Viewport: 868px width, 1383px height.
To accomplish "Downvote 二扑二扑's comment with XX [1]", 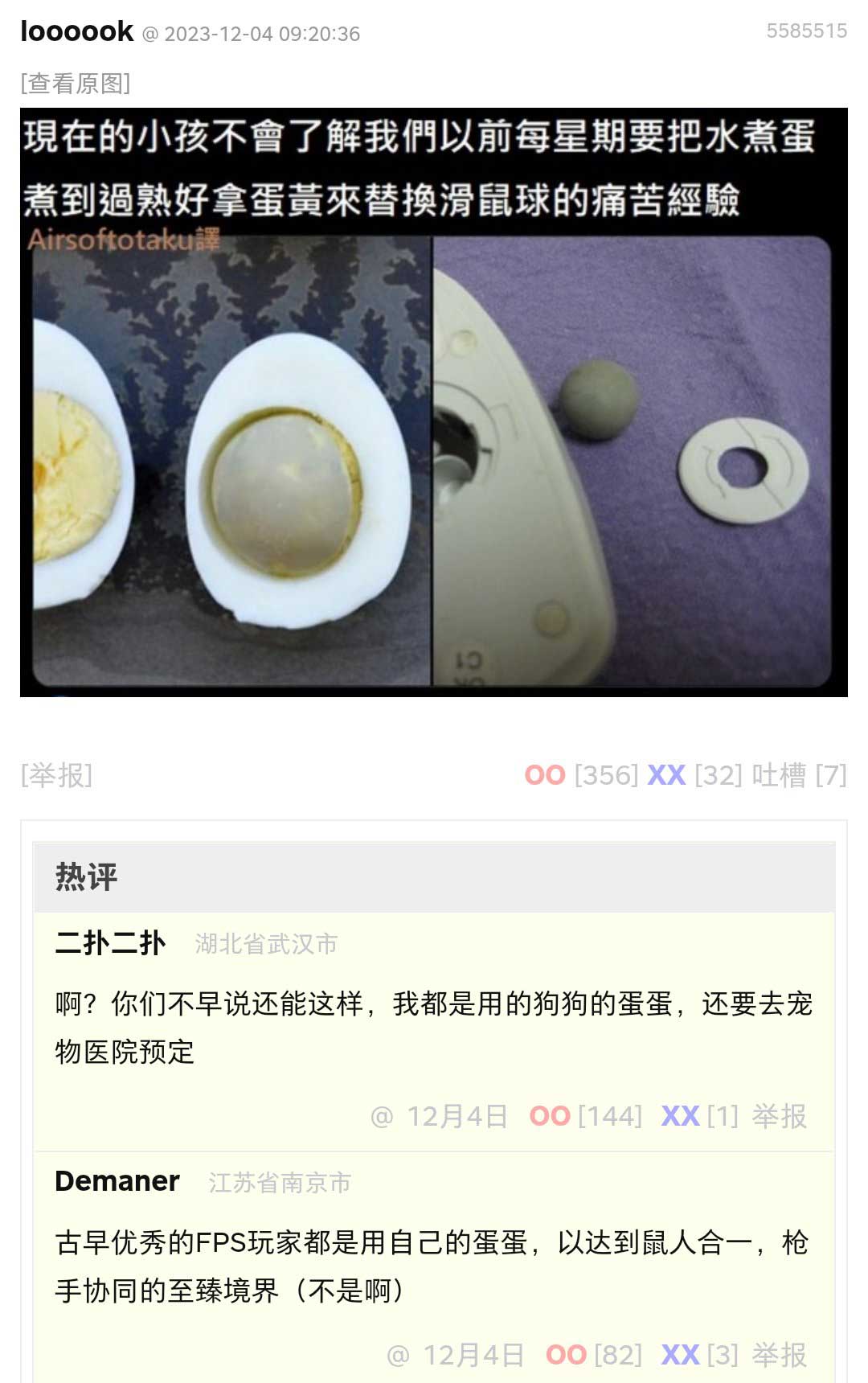I will [680, 1116].
